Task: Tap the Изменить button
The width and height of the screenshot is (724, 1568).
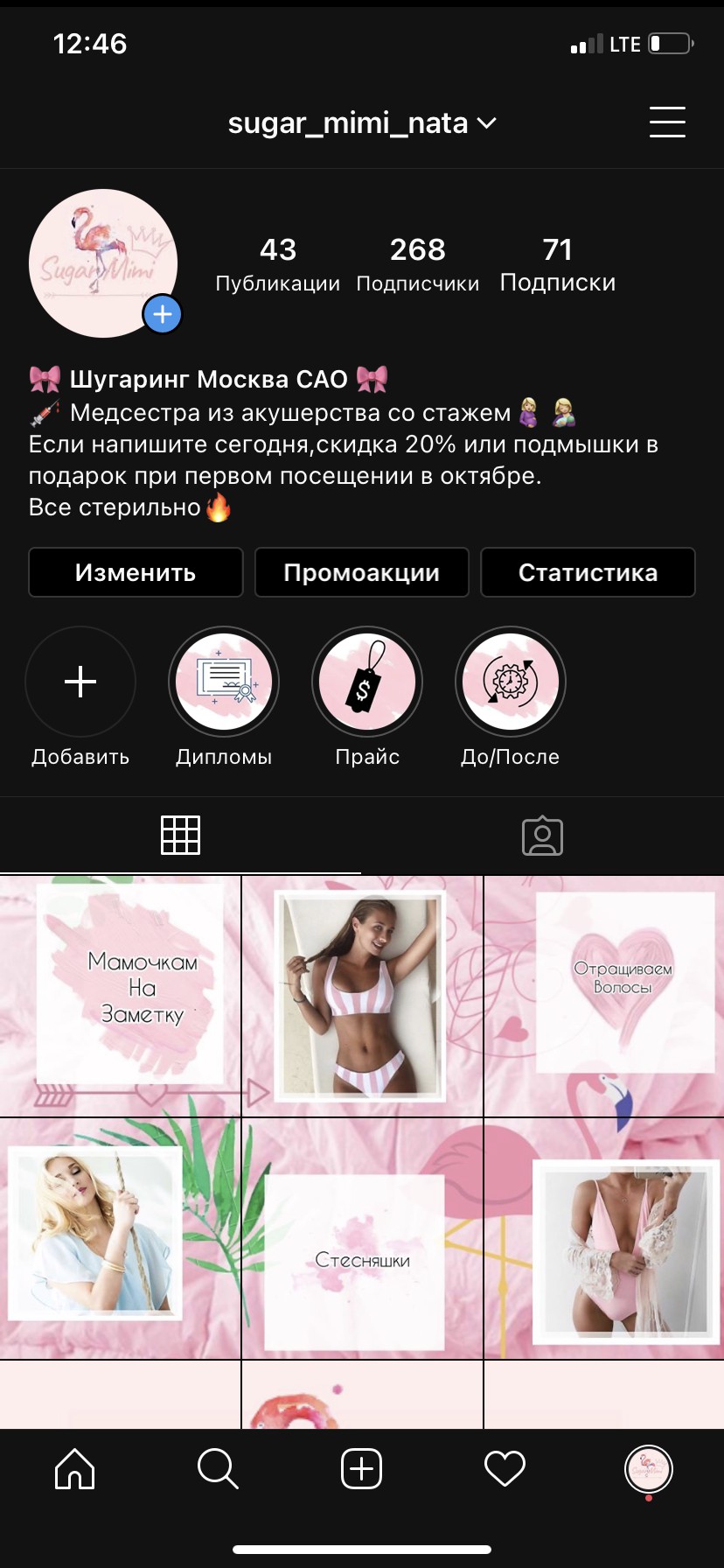Action: click(136, 572)
